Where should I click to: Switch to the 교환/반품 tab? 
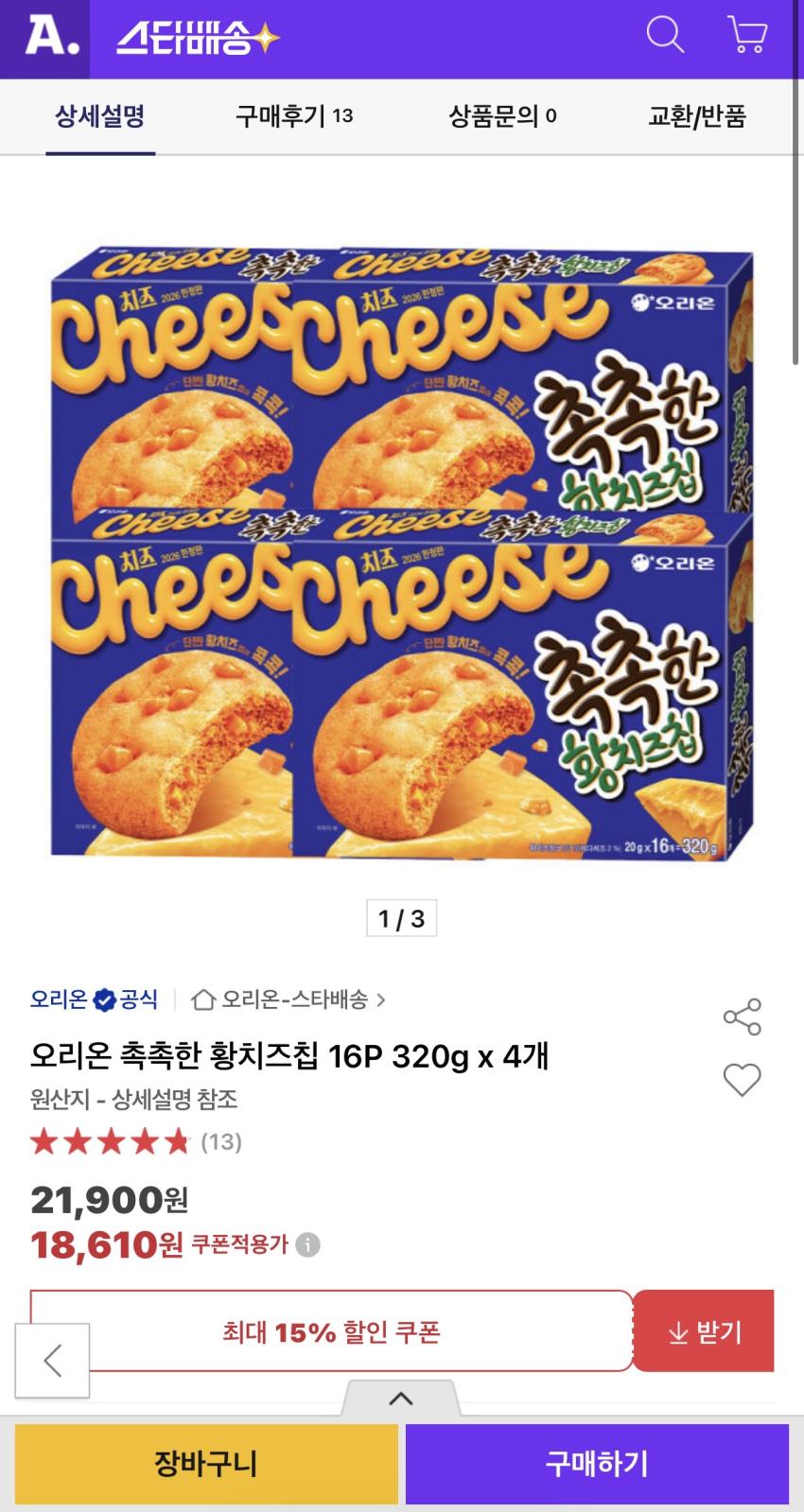point(696,116)
